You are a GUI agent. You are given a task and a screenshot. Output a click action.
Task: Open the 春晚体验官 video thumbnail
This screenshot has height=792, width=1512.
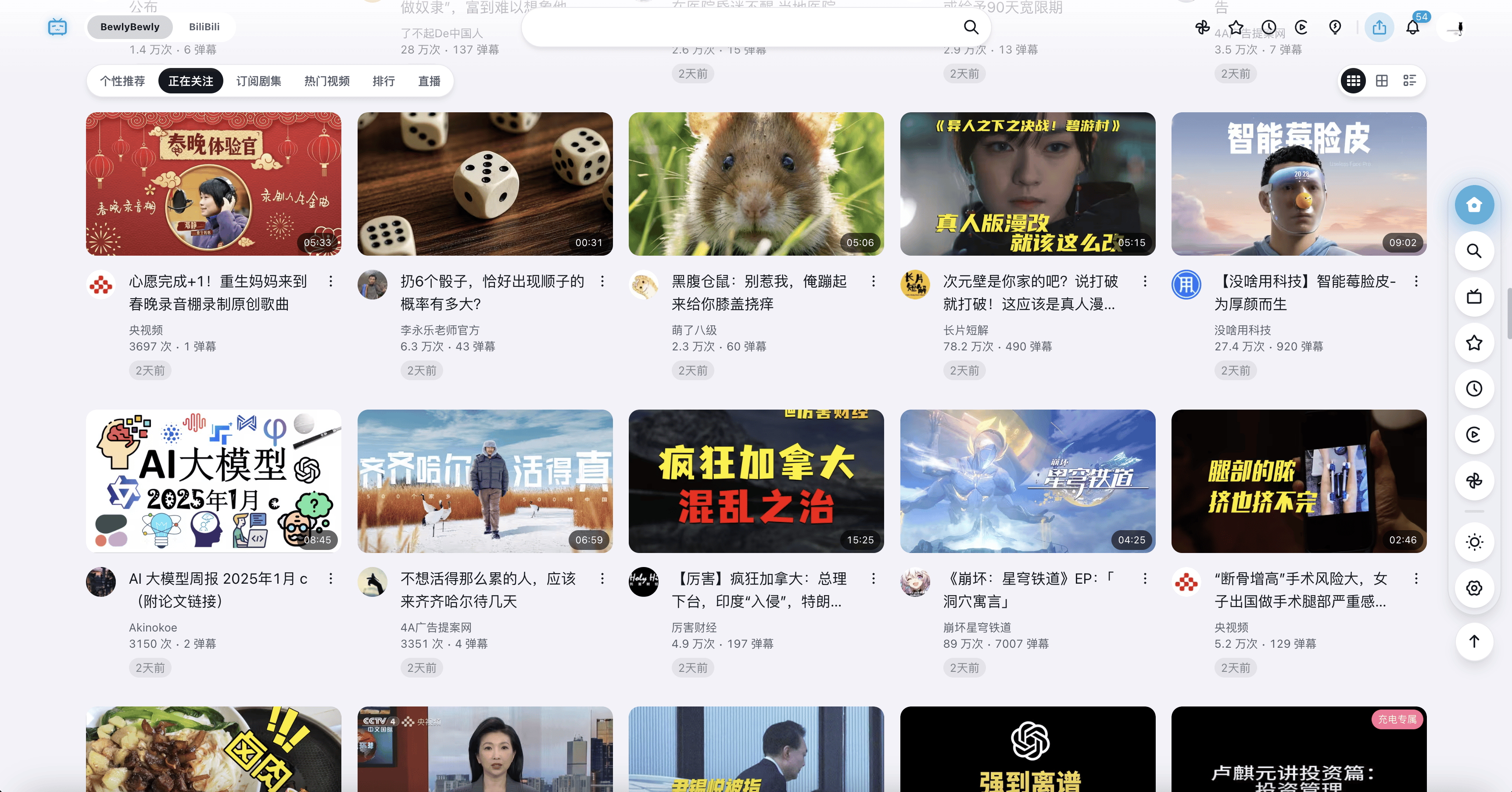[x=214, y=184]
